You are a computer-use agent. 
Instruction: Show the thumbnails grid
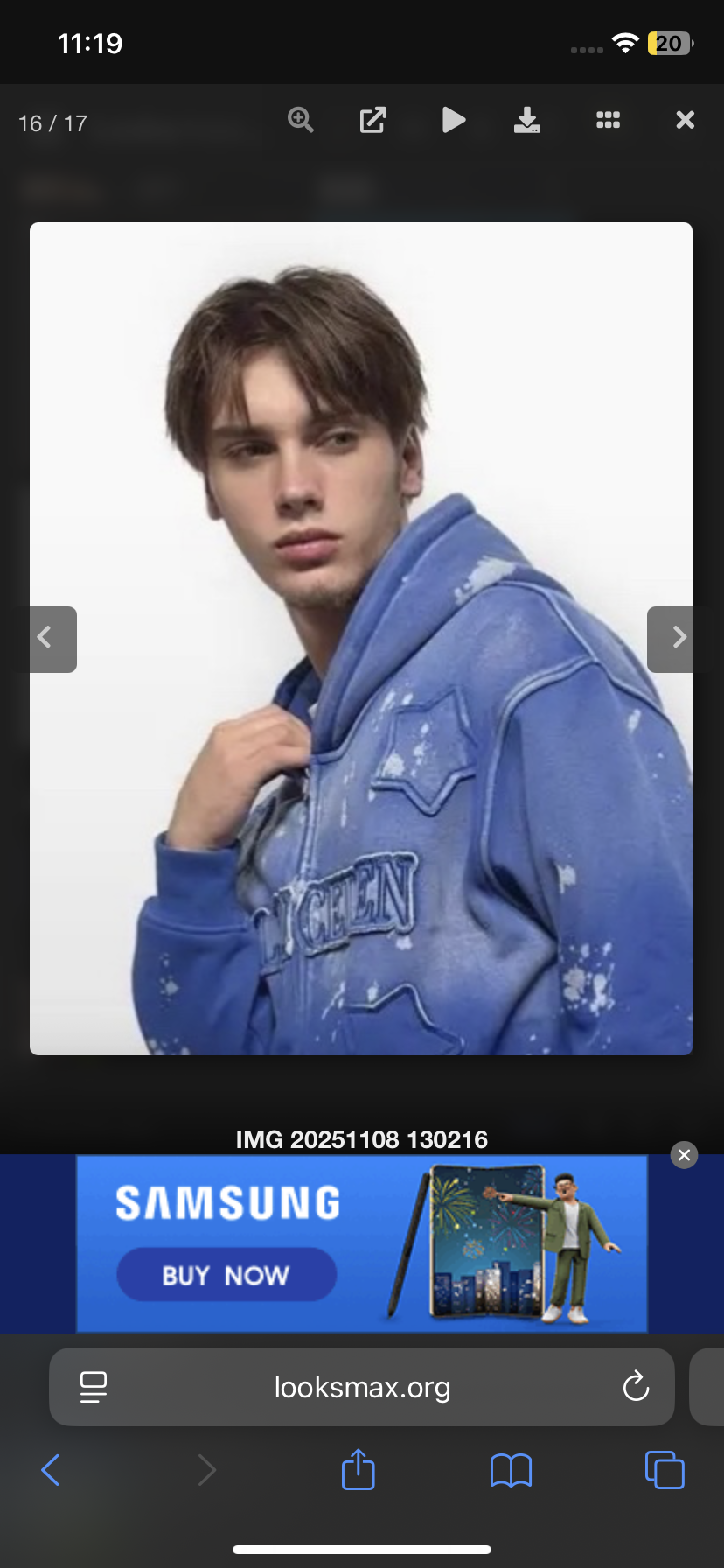coord(608,120)
